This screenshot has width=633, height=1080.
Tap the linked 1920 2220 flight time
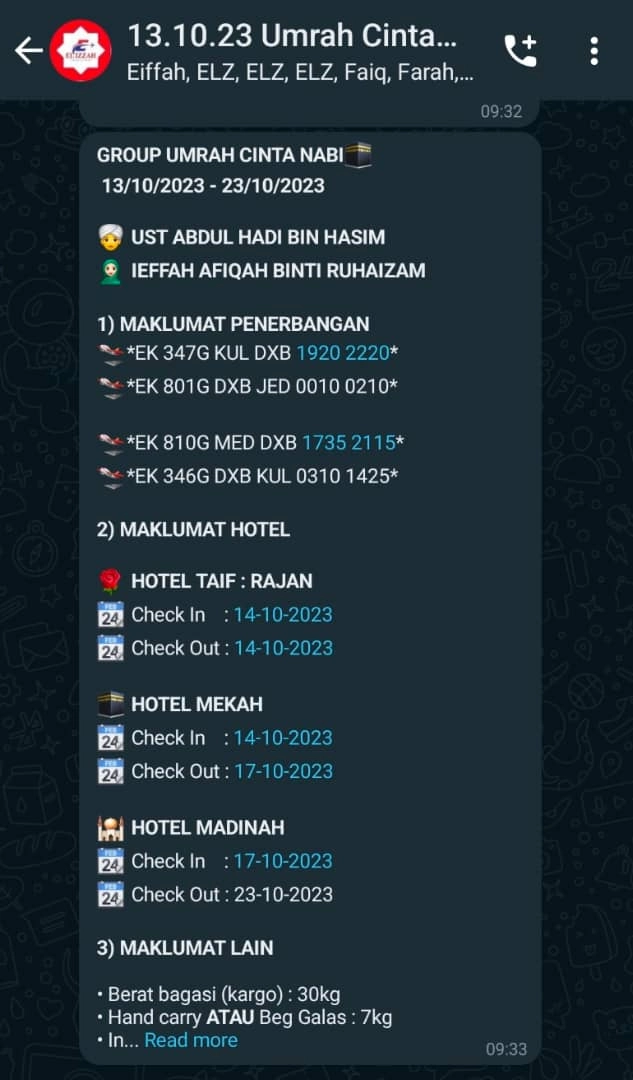343,353
